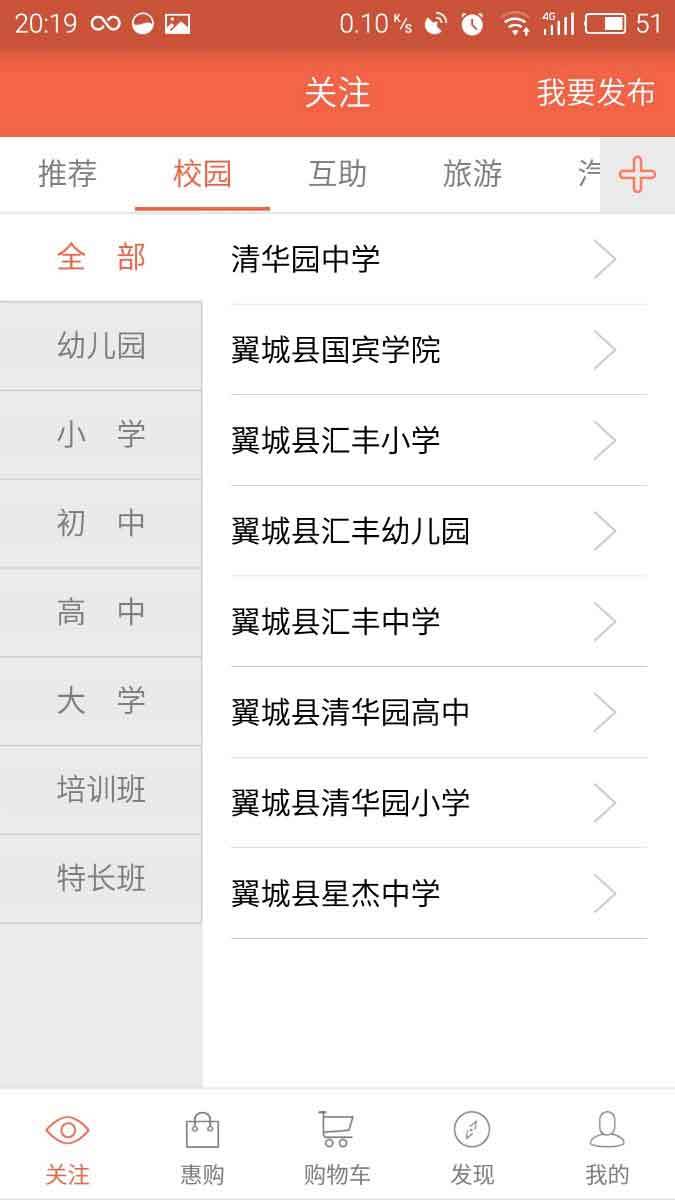
Task: Go to the 惠购 tab
Action: (x=202, y=1147)
